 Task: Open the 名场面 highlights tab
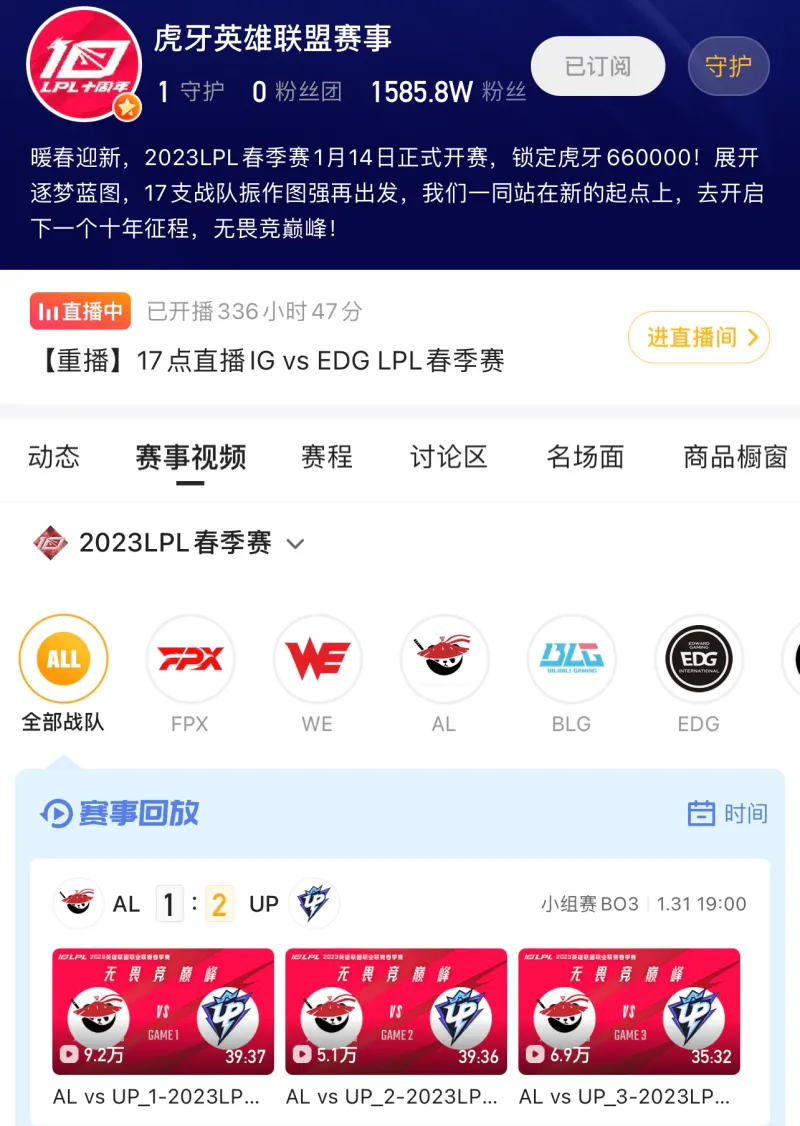(585, 458)
